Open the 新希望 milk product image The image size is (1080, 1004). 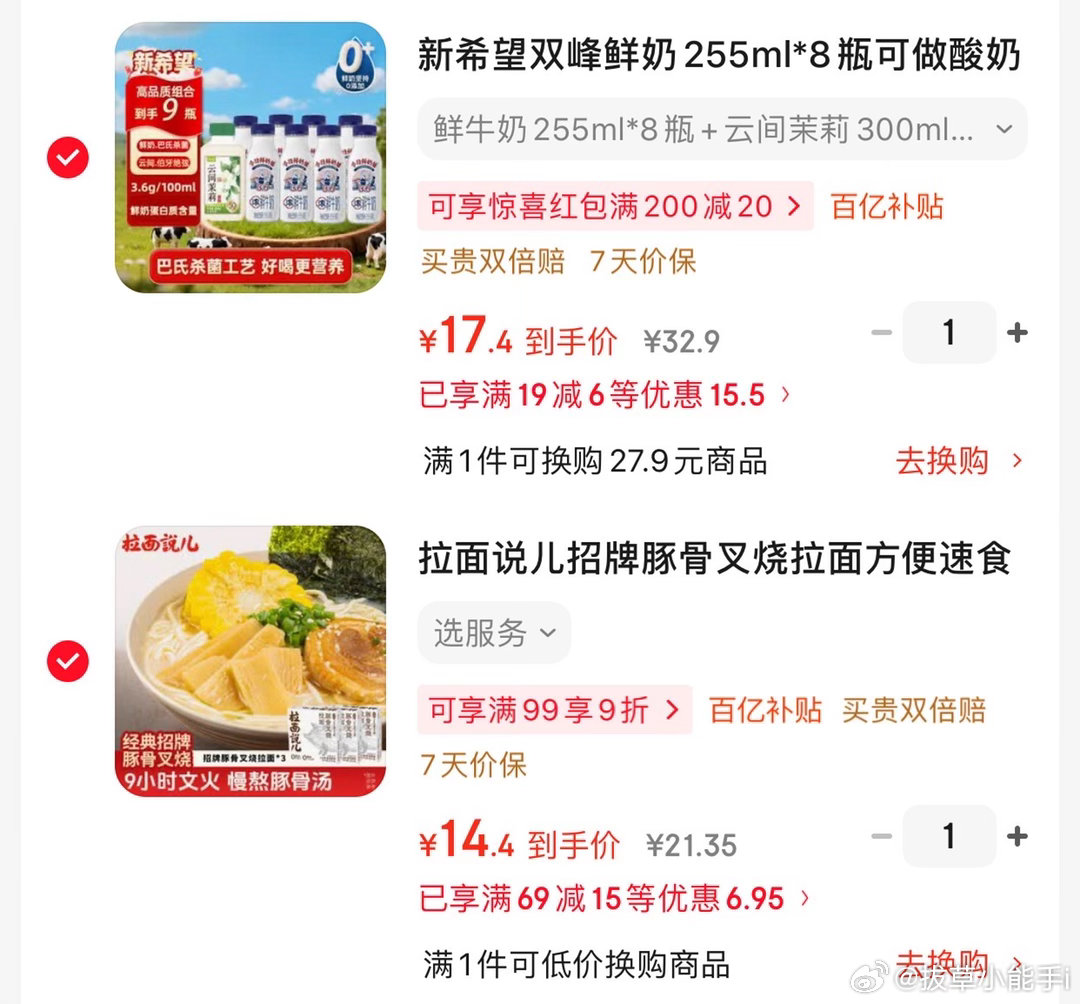(x=250, y=158)
